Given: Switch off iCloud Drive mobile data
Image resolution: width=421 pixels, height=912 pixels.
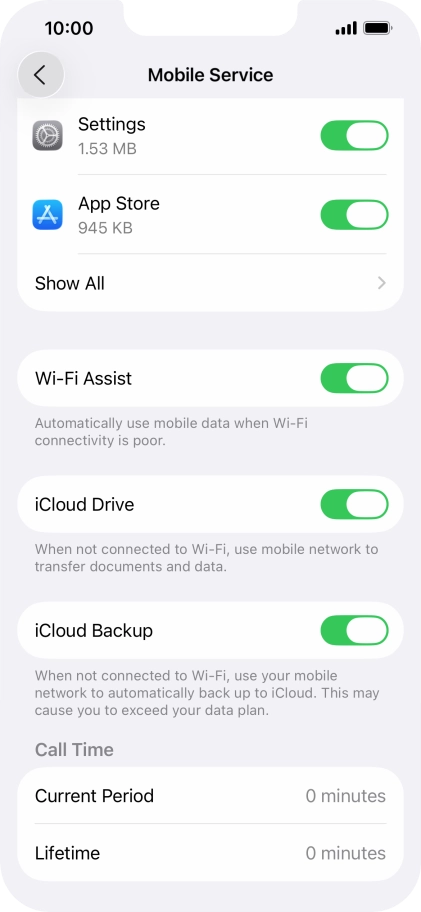Looking at the screenshot, I should (354, 504).
